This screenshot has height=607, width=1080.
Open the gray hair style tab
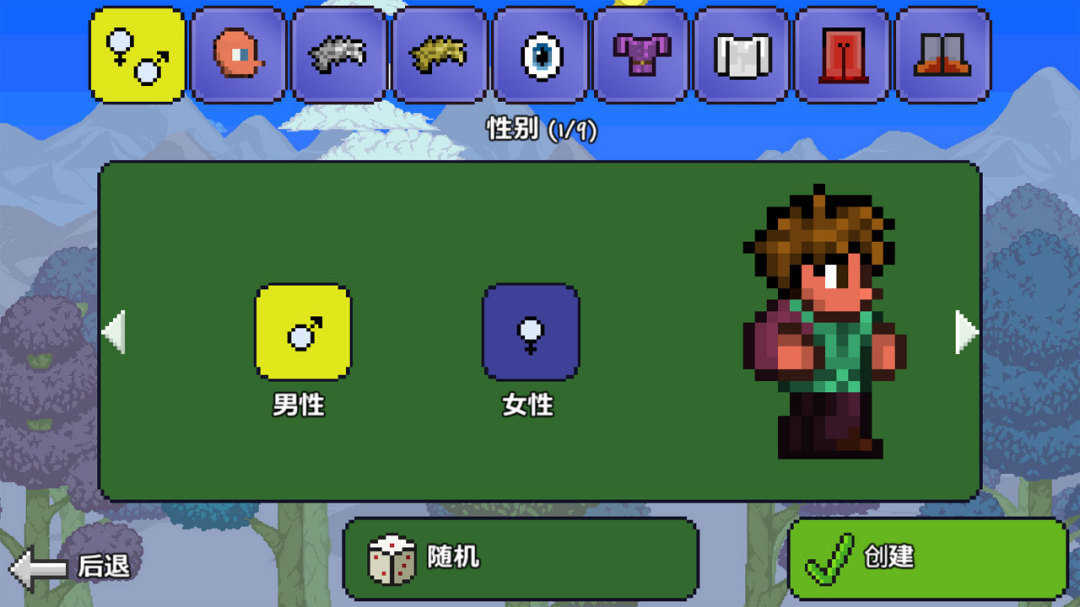339,55
